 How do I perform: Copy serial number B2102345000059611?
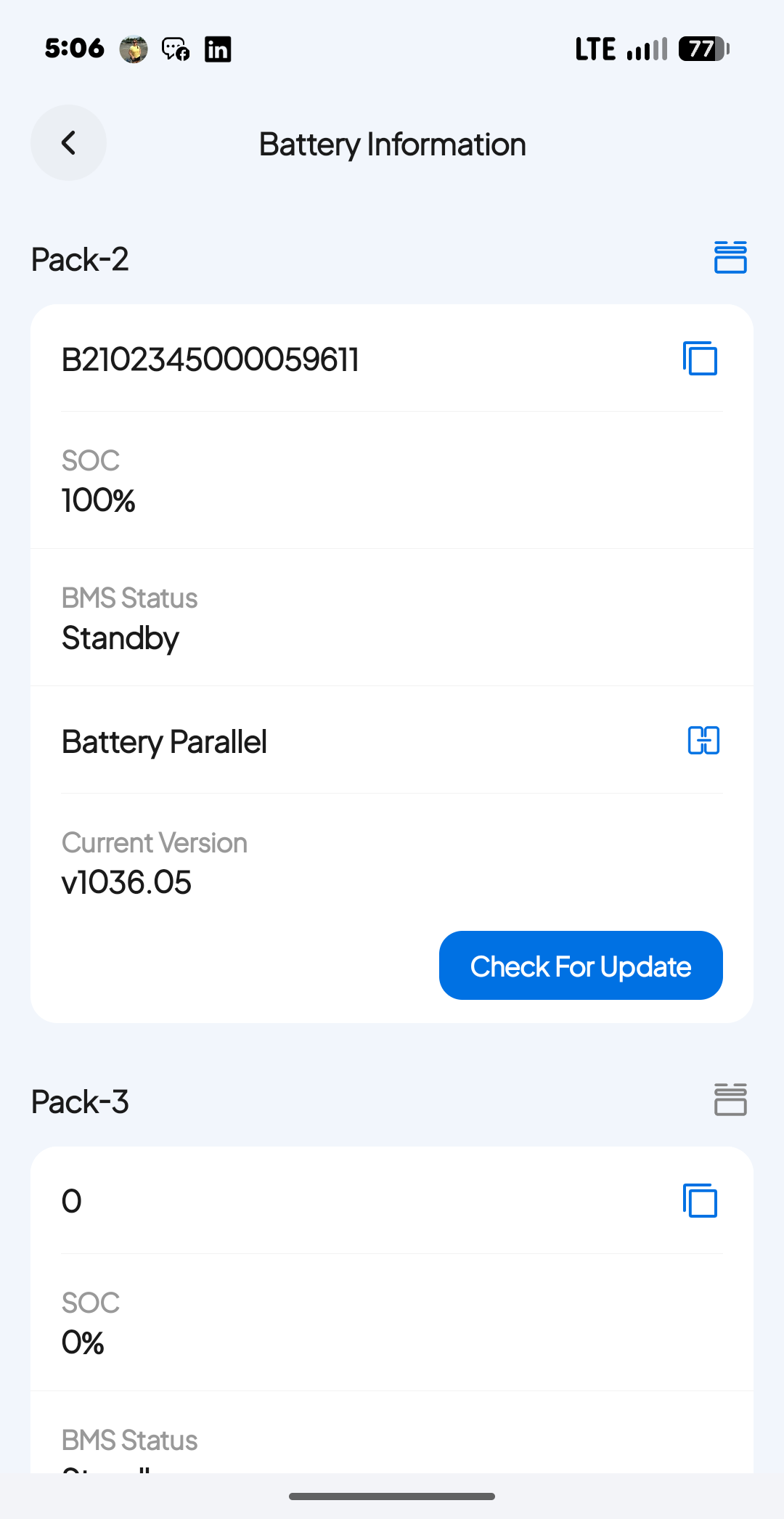(x=700, y=359)
